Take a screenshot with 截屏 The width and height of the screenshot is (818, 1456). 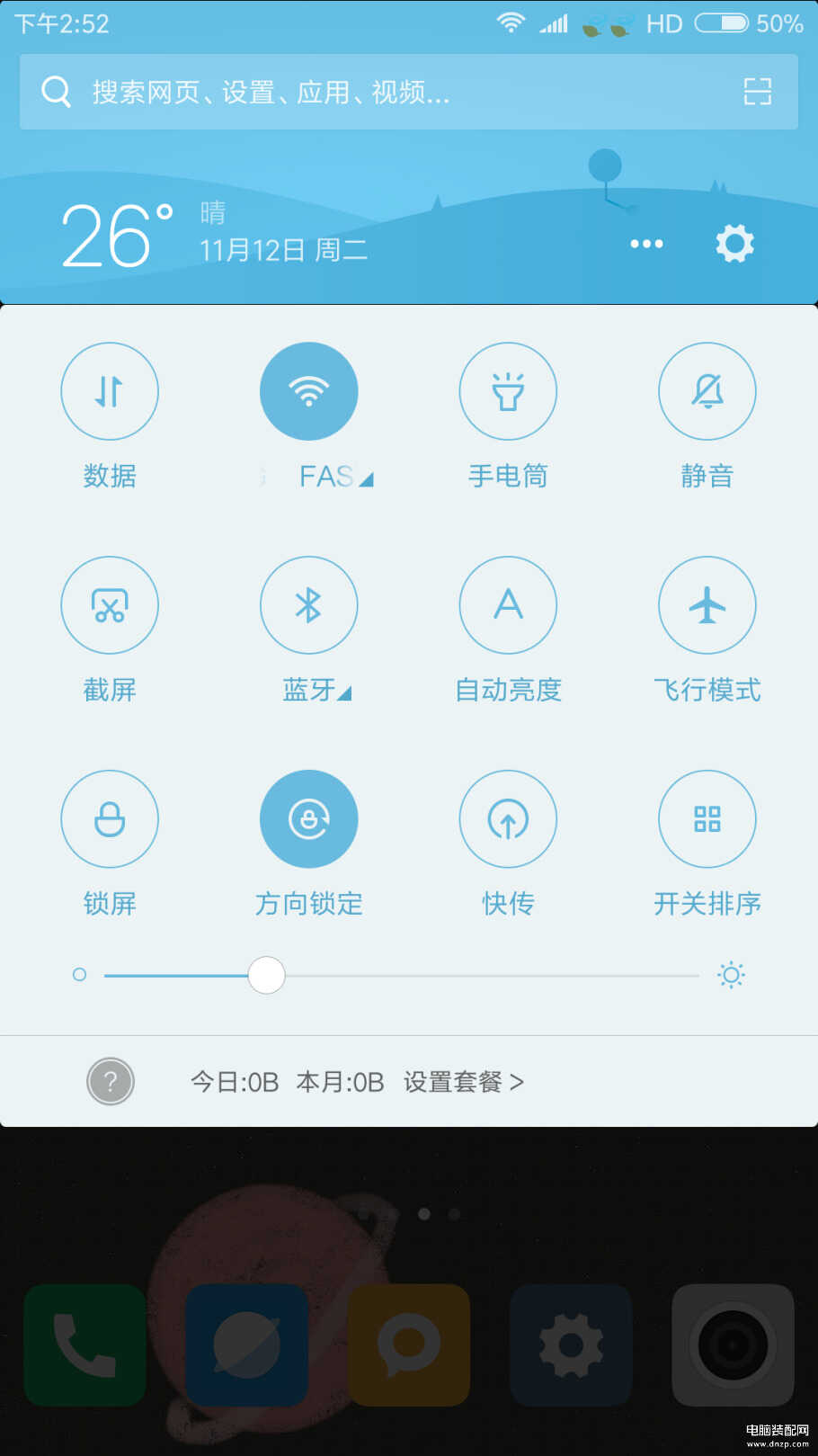[110, 605]
